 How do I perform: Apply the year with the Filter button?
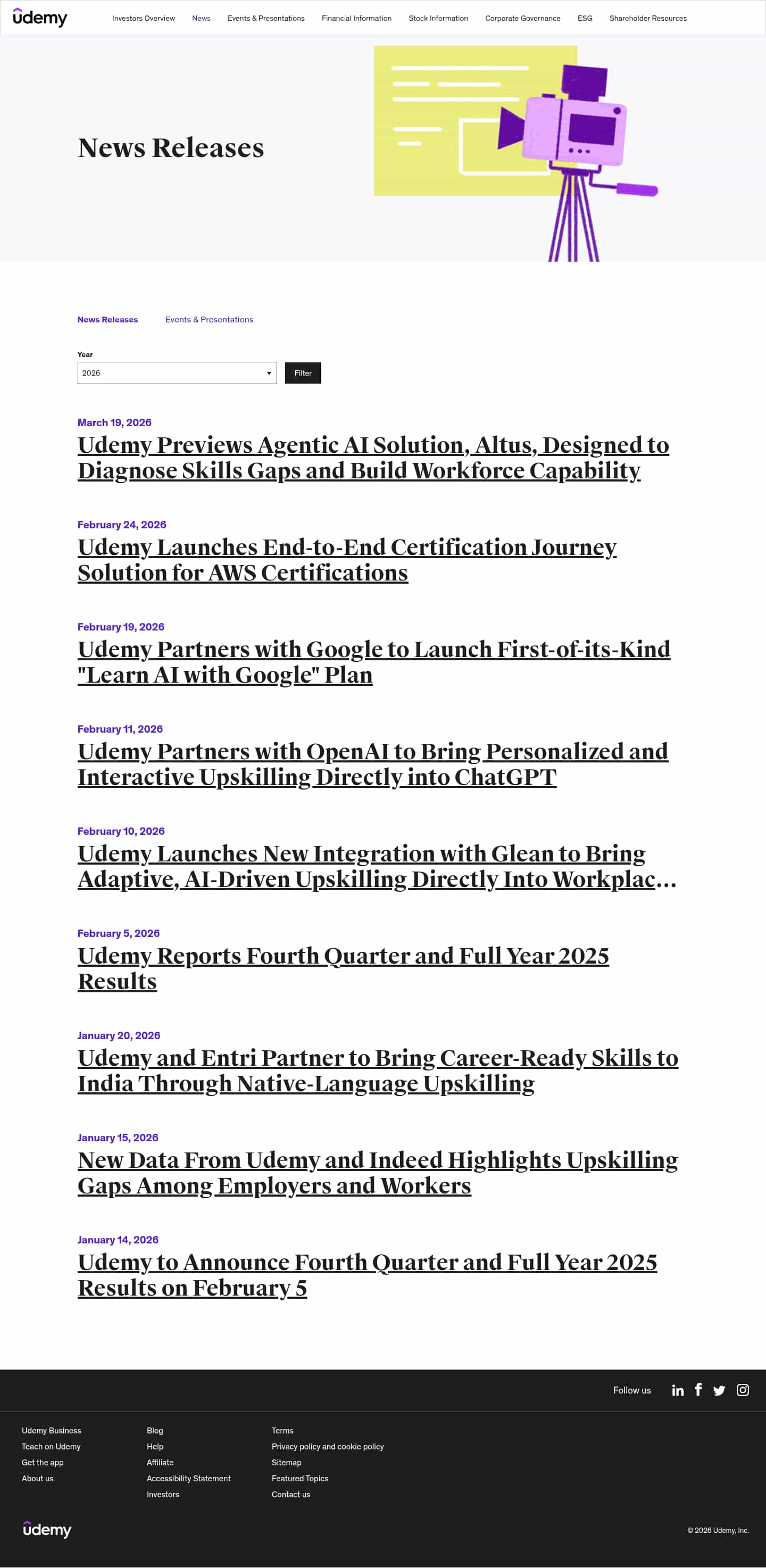302,373
